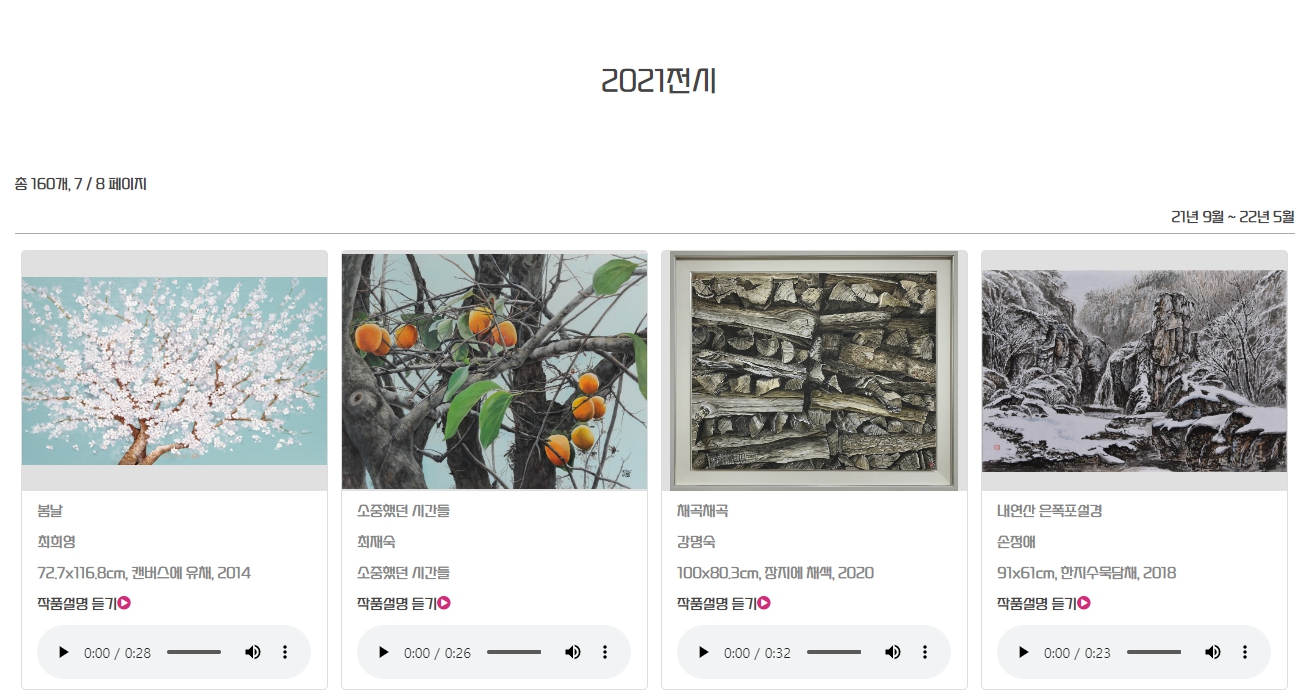The width and height of the screenshot is (1309, 699).
Task: Open the 소중했던 시간들 persimmon painting
Action: (494, 370)
